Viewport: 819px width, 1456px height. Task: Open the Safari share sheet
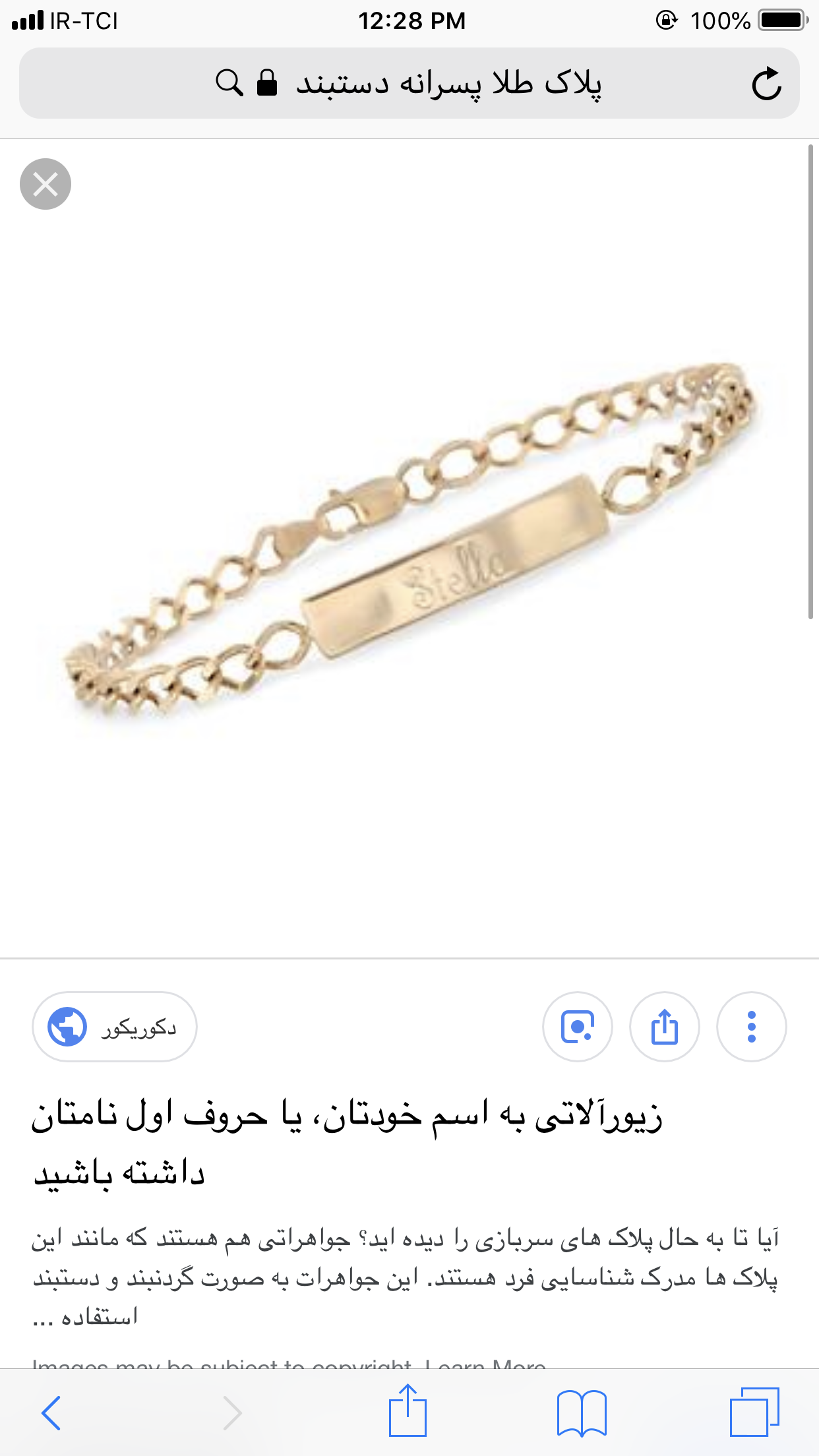[408, 1412]
